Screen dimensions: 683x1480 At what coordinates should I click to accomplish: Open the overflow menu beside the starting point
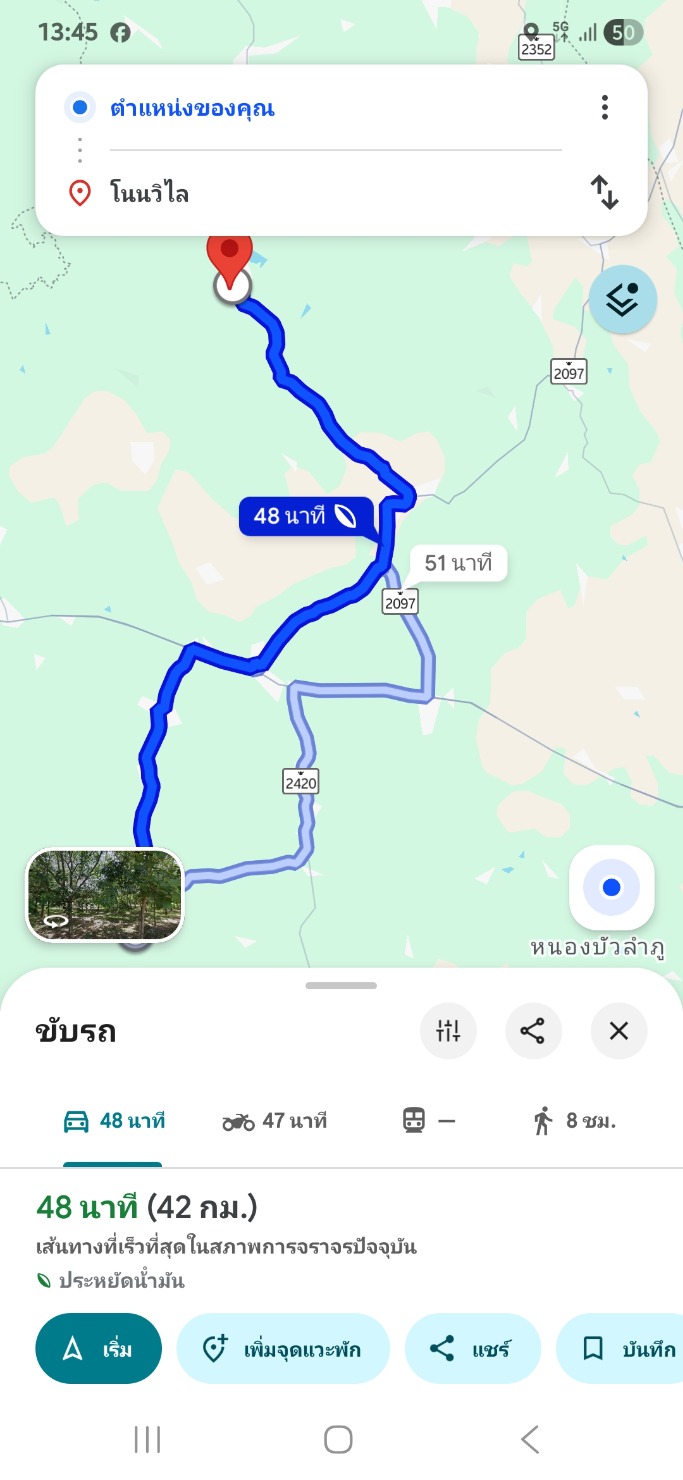[604, 107]
